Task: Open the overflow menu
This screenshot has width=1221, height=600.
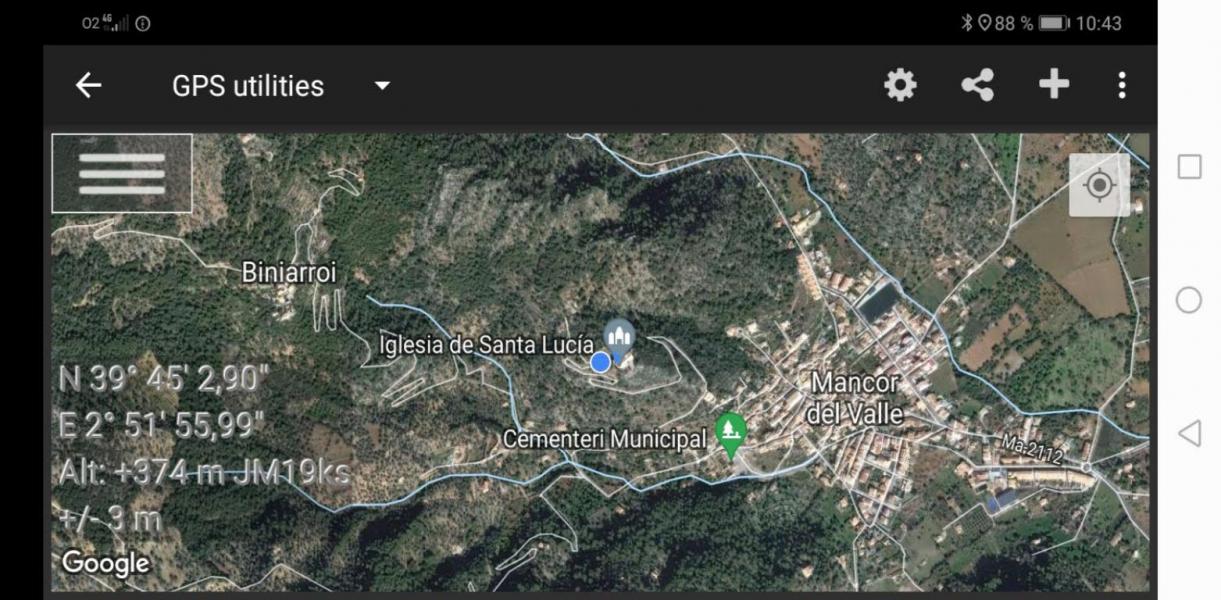Action: click(1122, 86)
